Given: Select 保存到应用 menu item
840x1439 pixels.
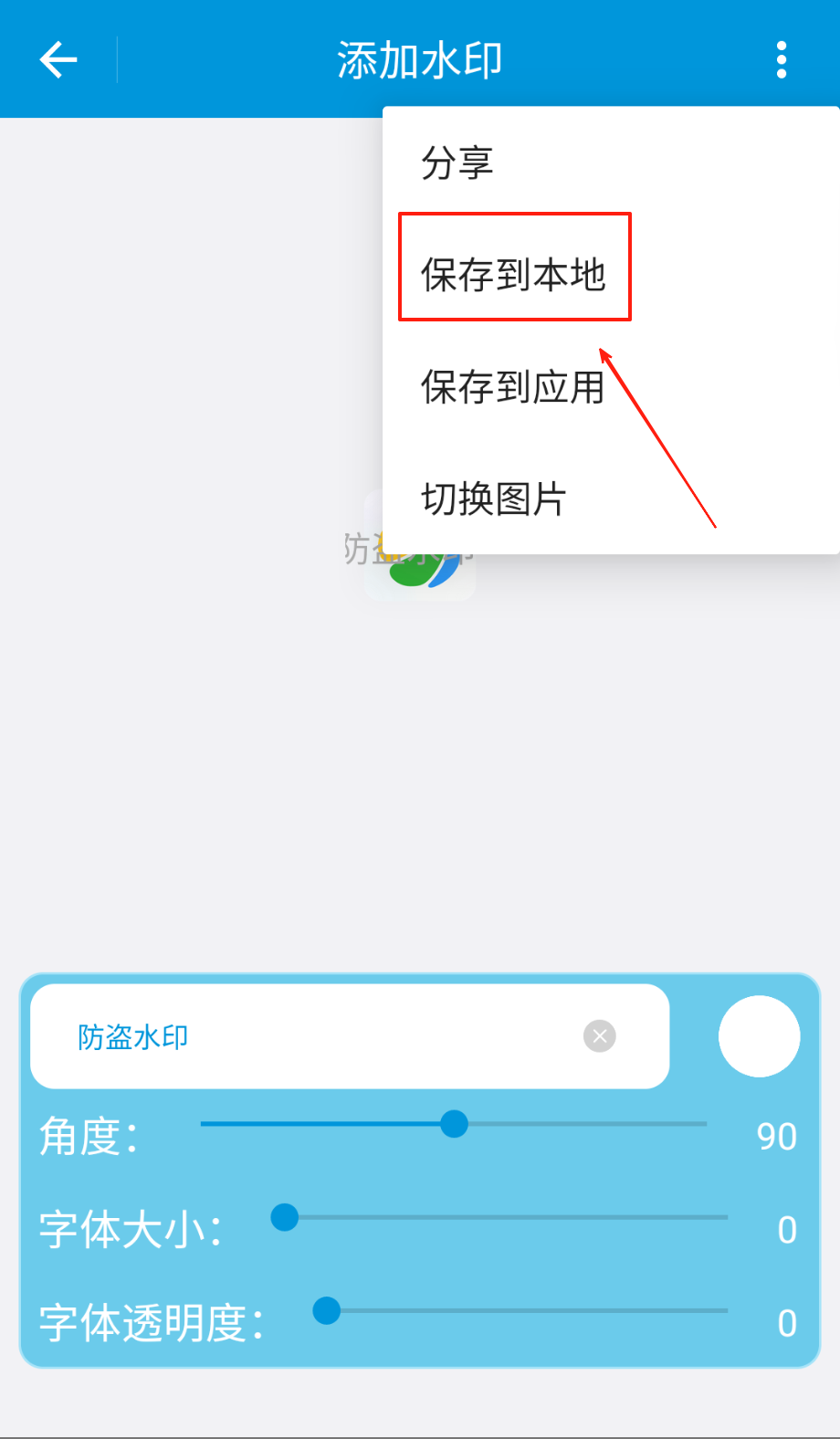Looking at the screenshot, I should pyautogui.click(x=513, y=387).
